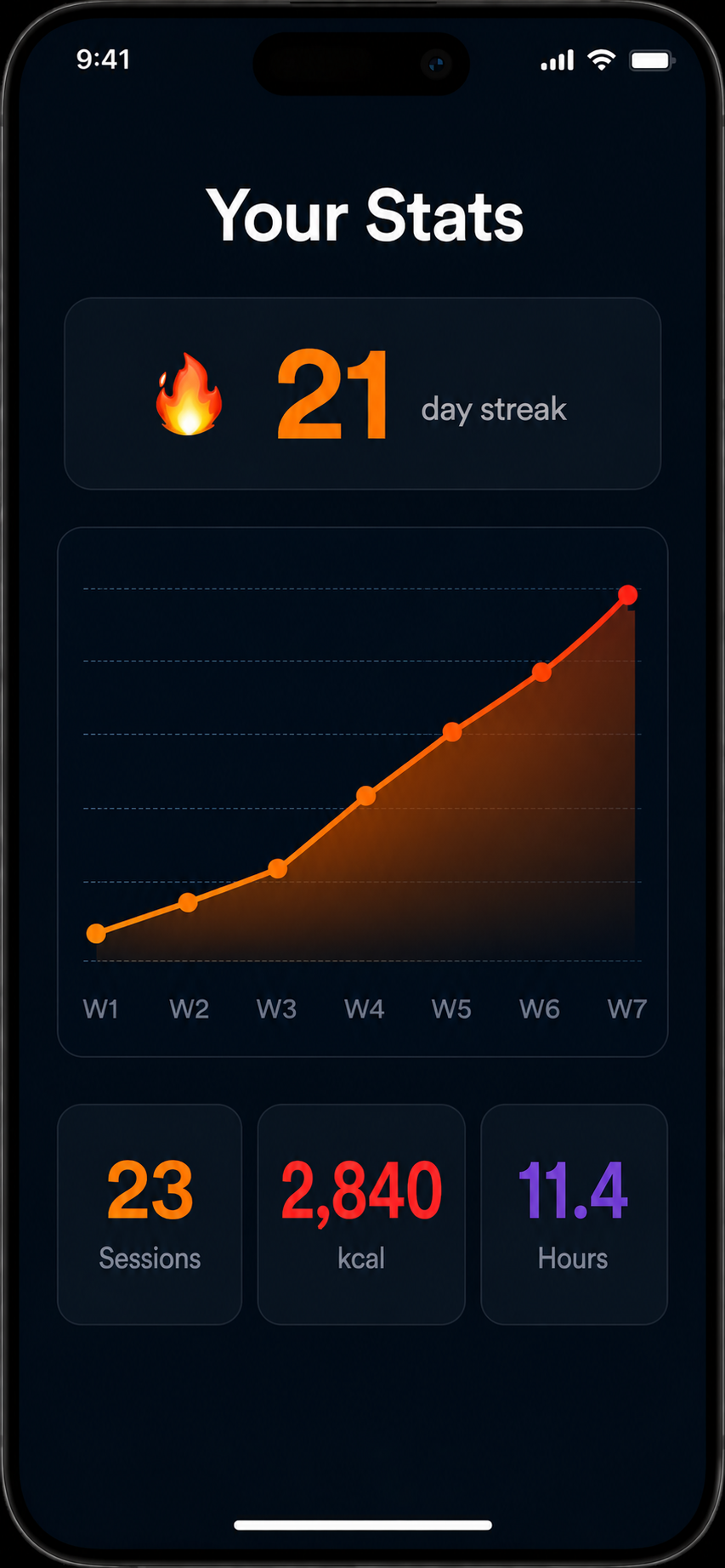Tap the W6 data point on the chart
The image size is (725, 1568).
pyautogui.click(x=541, y=672)
